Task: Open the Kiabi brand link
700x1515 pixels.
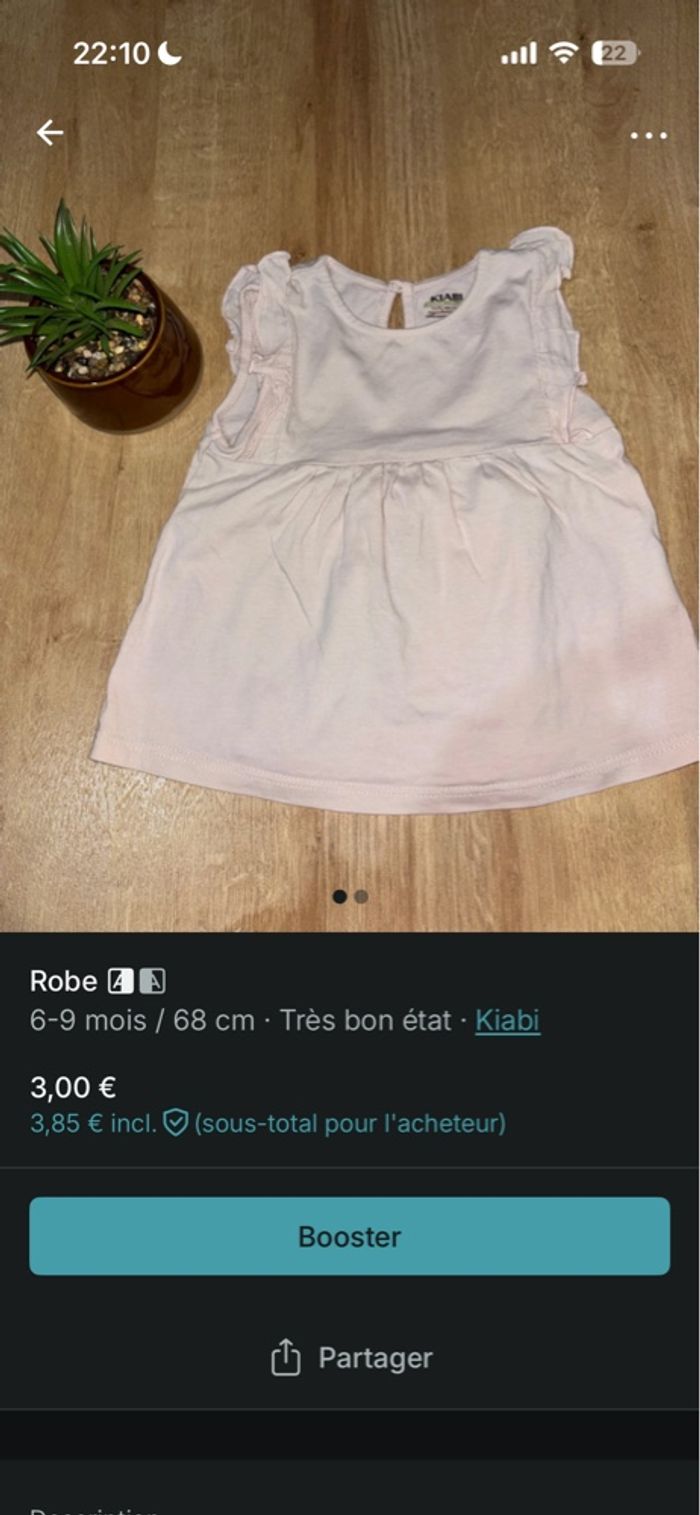Action: (x=507, y=1021)
